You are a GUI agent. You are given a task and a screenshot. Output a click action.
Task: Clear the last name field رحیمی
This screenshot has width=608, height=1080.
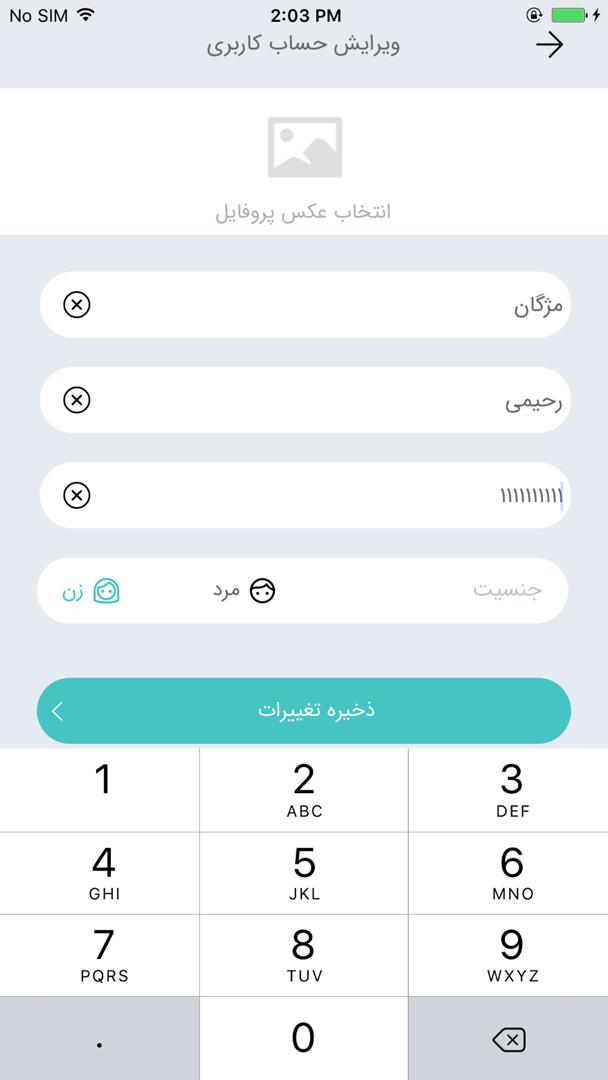[77, 400]
